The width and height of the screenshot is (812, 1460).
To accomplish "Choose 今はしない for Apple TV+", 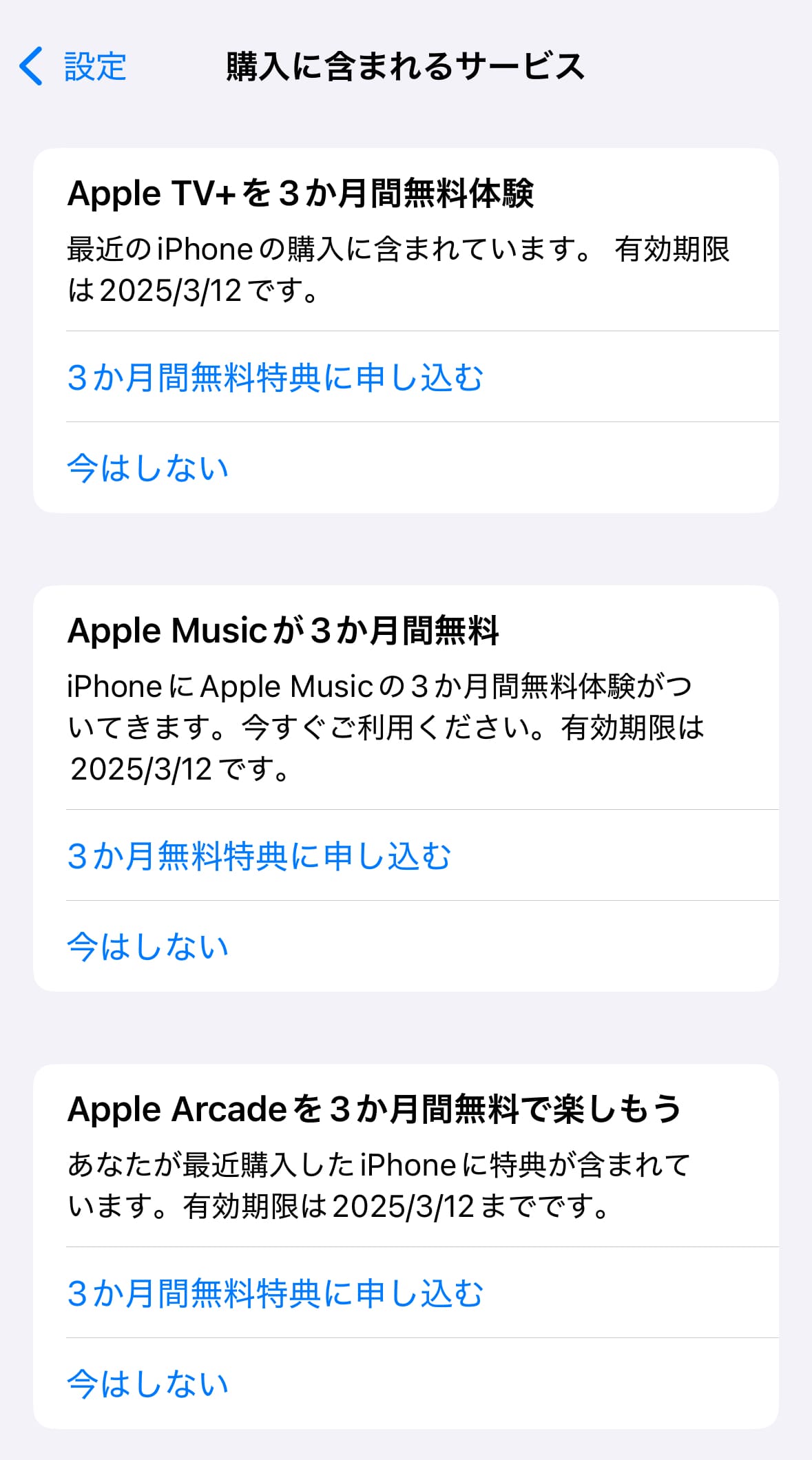I will click(148, 468).
